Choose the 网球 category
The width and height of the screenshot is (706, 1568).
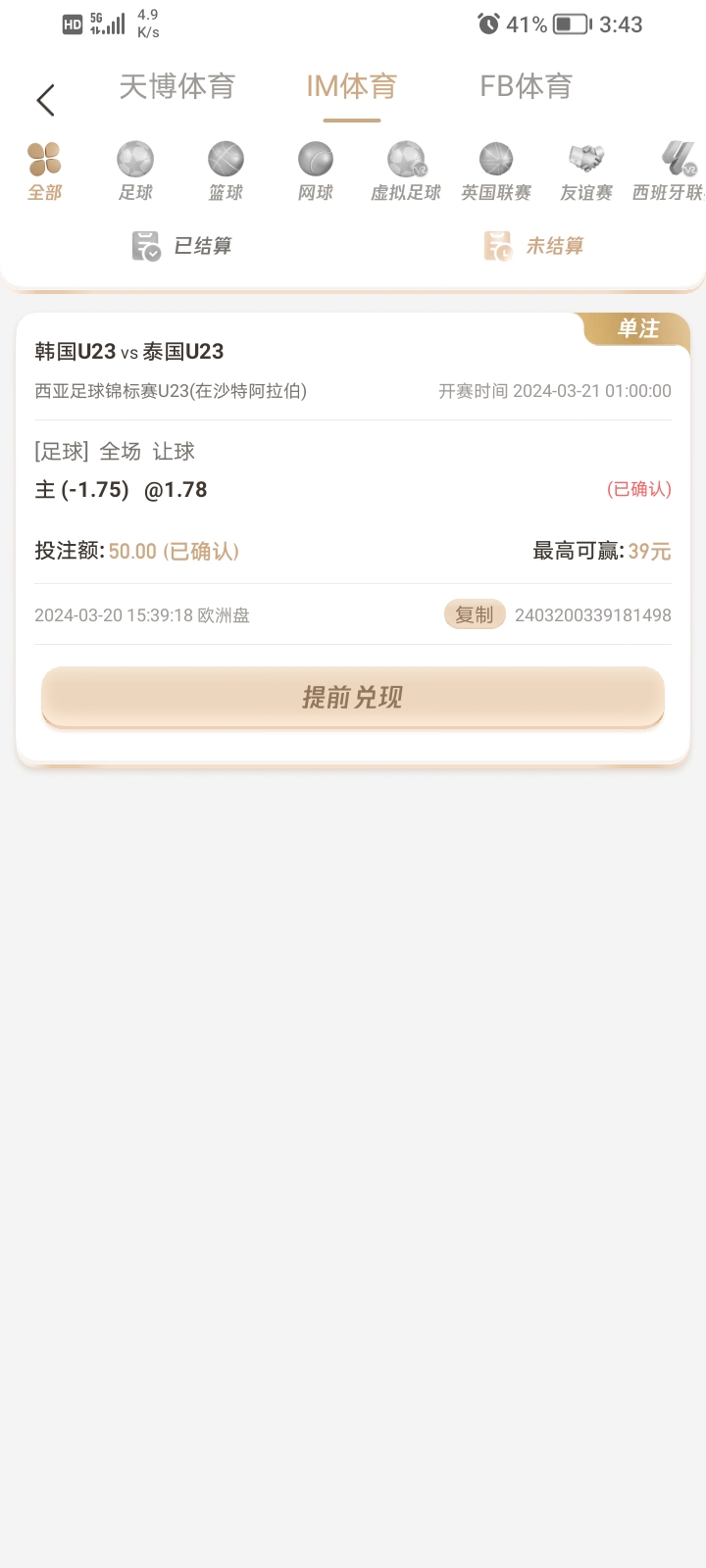click(316, 171)
